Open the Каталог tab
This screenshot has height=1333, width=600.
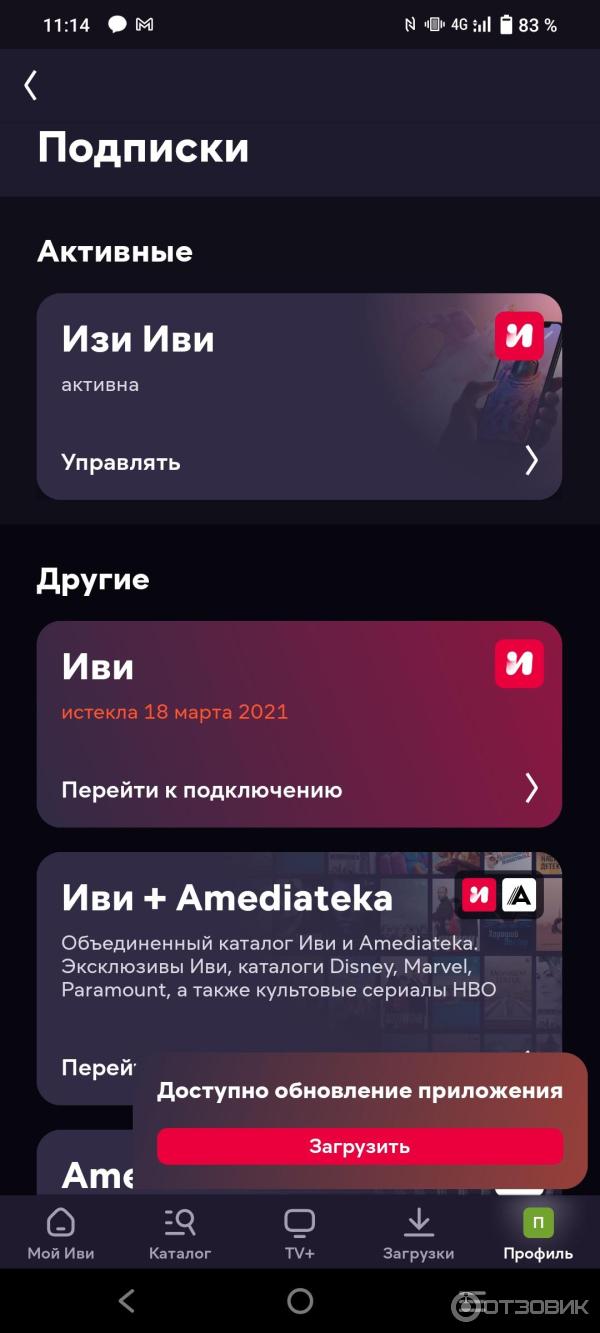180,1233
